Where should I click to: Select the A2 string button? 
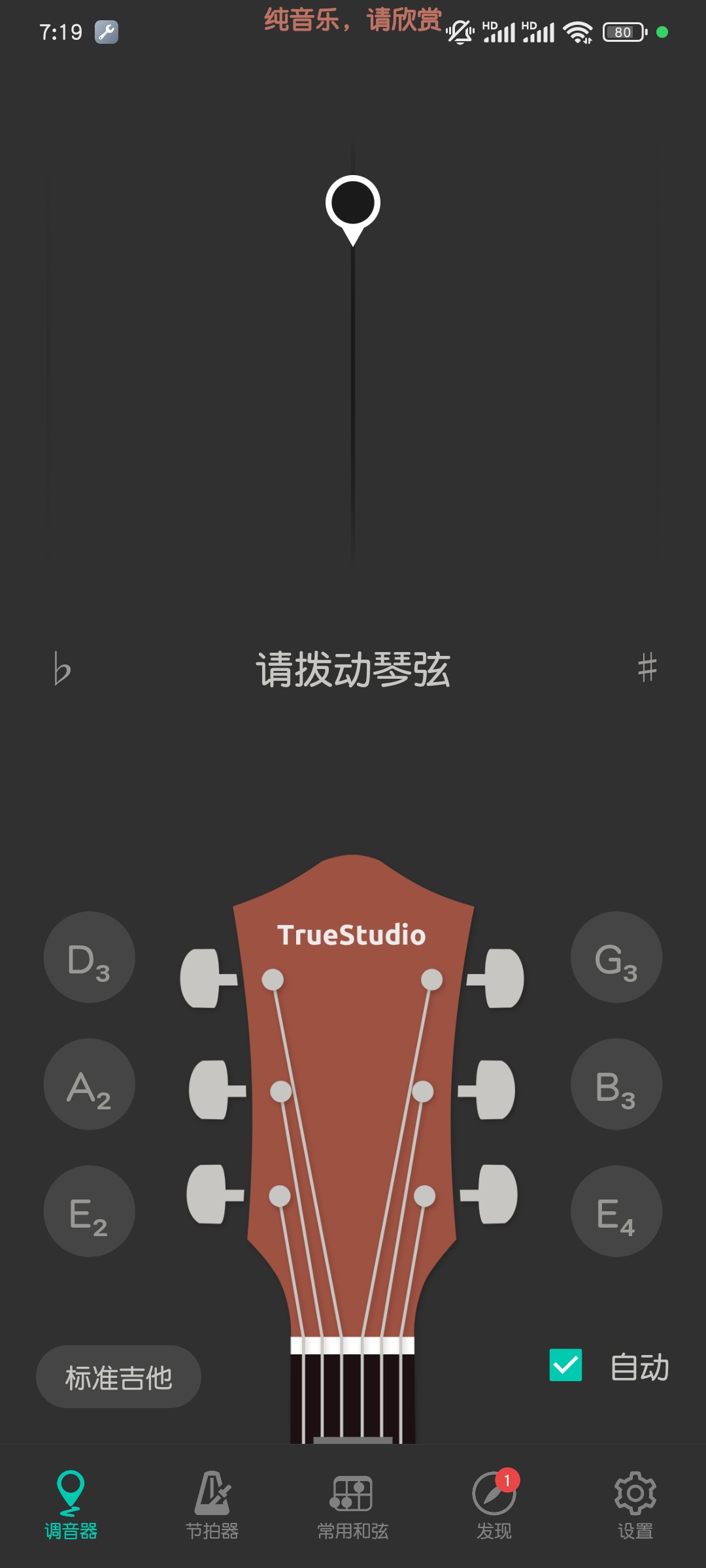point(89,1084)
